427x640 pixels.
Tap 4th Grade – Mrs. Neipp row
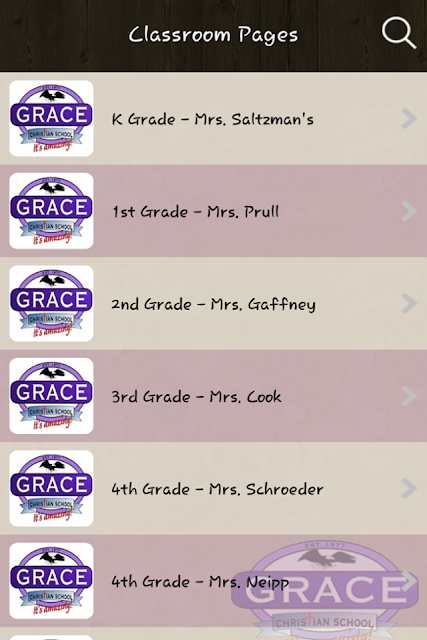pyautogui.click(x=214, y=581)
